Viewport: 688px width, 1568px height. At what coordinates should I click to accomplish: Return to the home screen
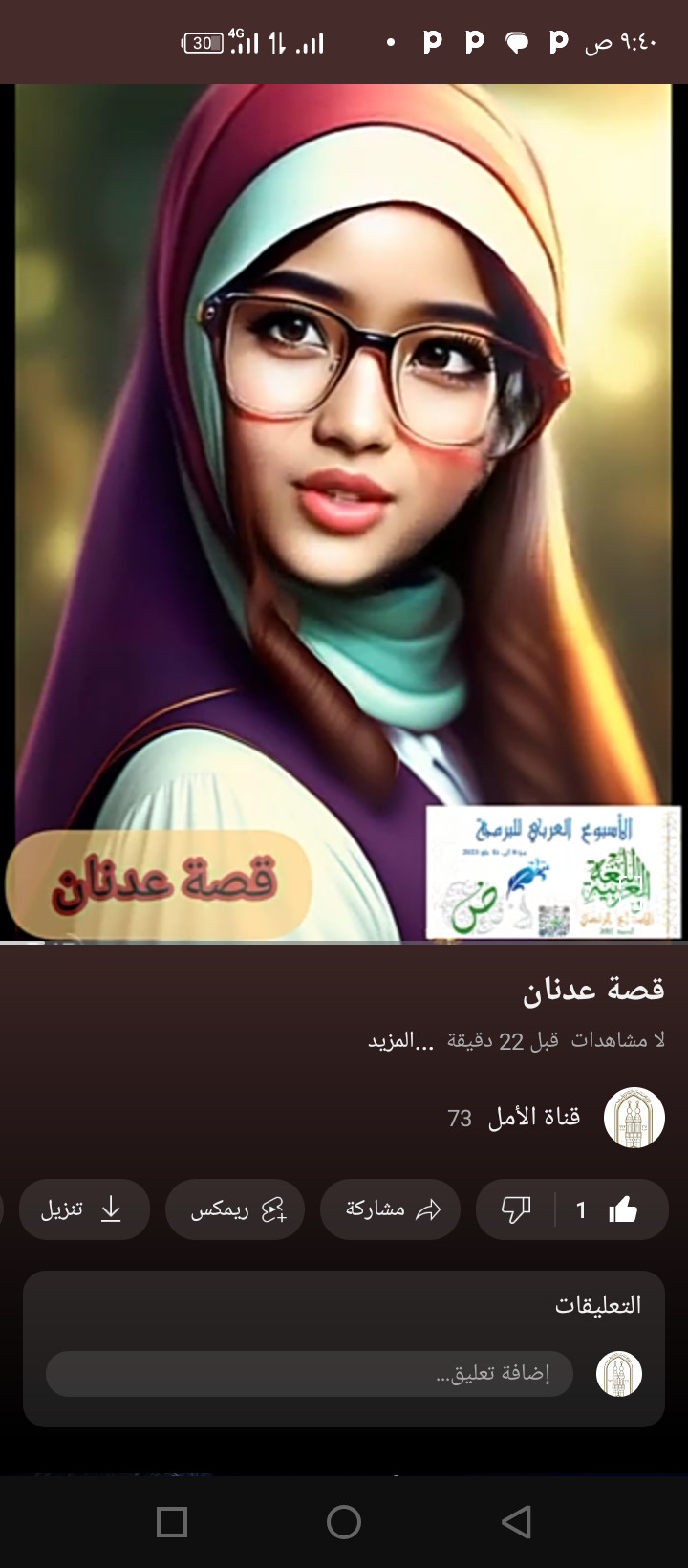coord(344,1521)
